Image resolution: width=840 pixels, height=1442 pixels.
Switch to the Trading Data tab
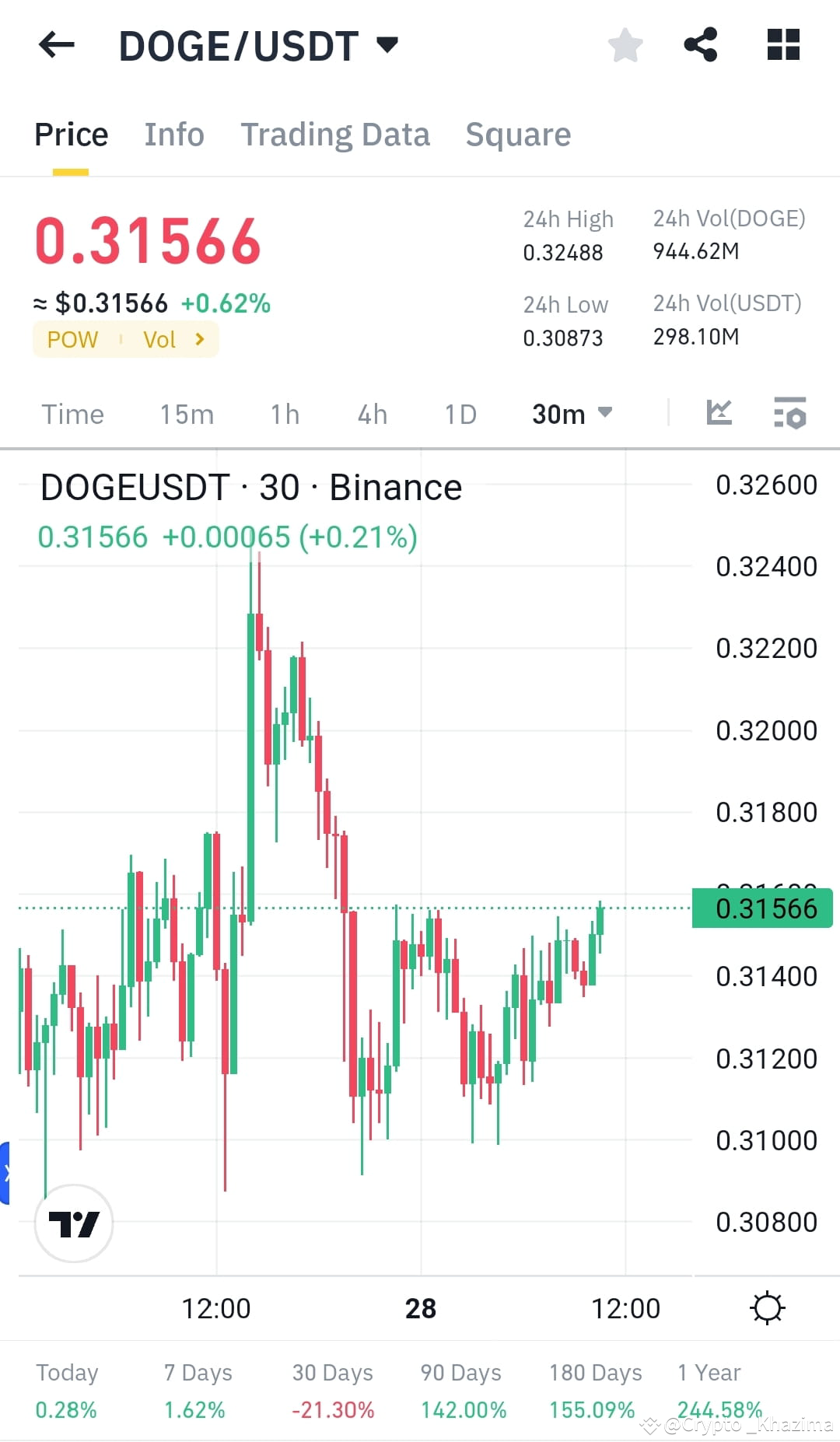[x=335, y=134]
